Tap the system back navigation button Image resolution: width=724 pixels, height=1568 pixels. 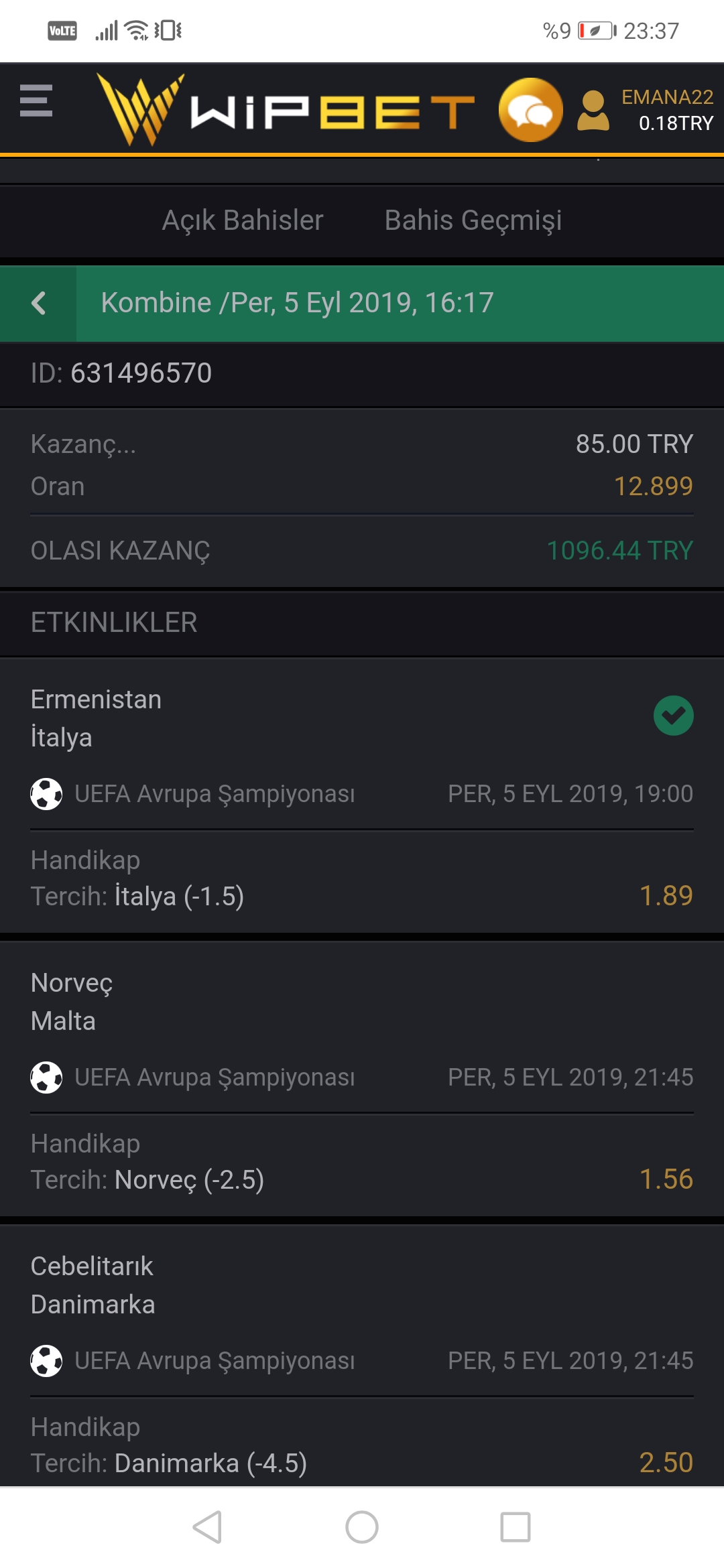pos(207,1527)
